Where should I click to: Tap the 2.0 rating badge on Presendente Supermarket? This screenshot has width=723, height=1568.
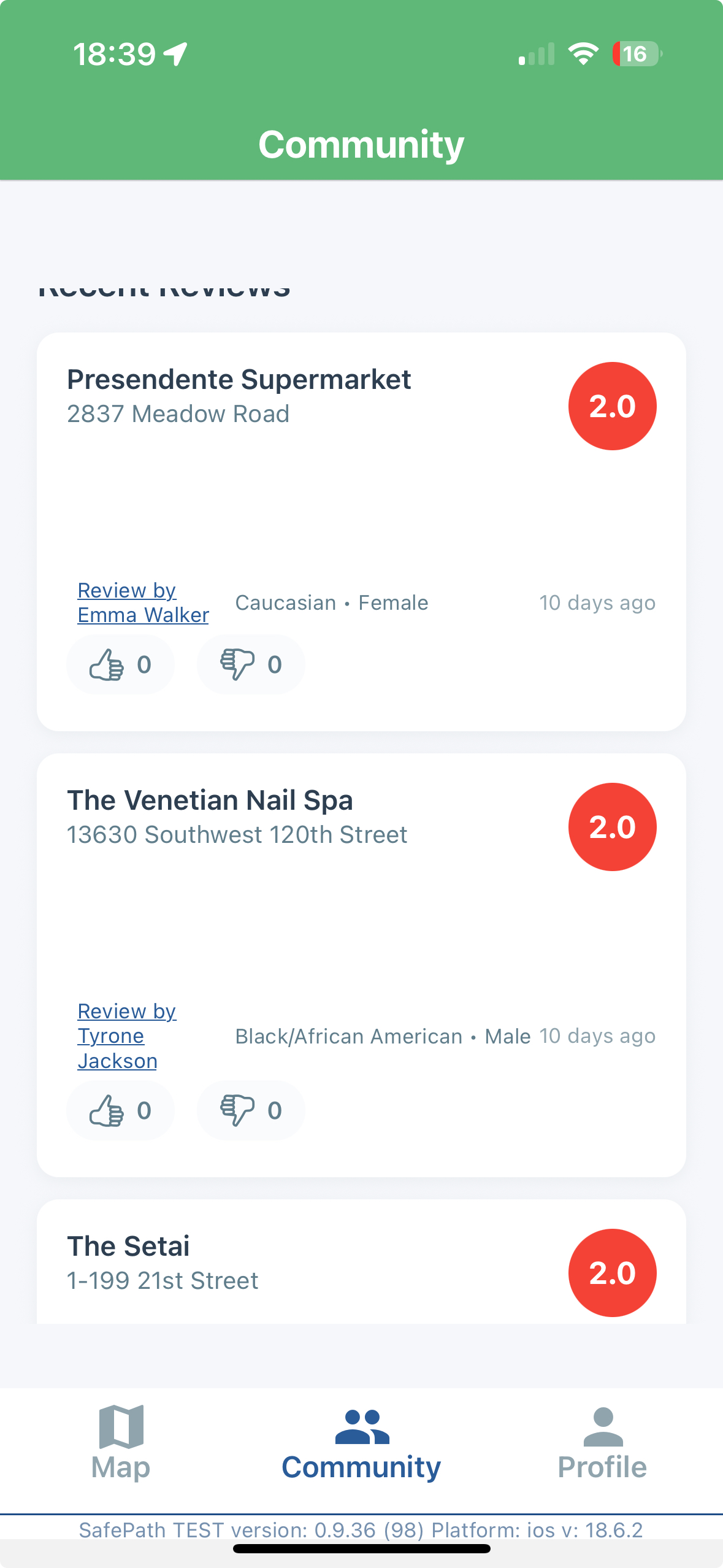tap(613, 405)
